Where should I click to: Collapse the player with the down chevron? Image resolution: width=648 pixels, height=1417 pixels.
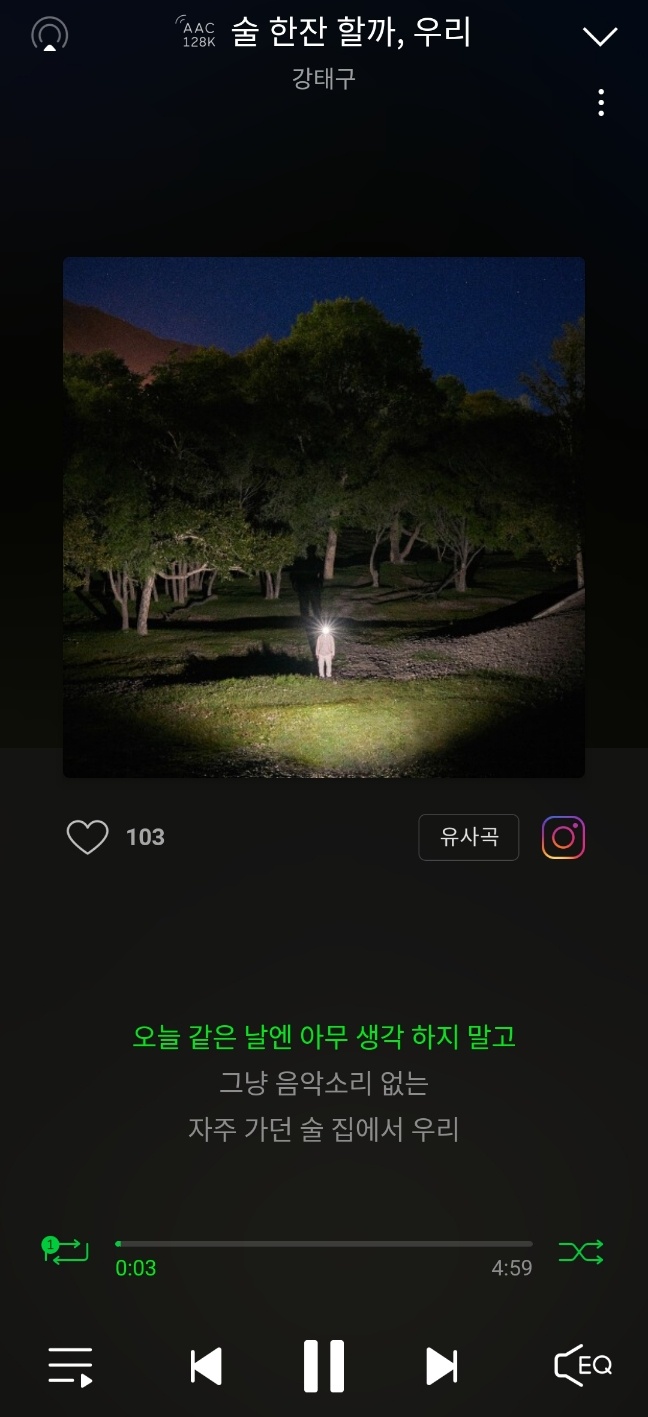pos(600,37)
